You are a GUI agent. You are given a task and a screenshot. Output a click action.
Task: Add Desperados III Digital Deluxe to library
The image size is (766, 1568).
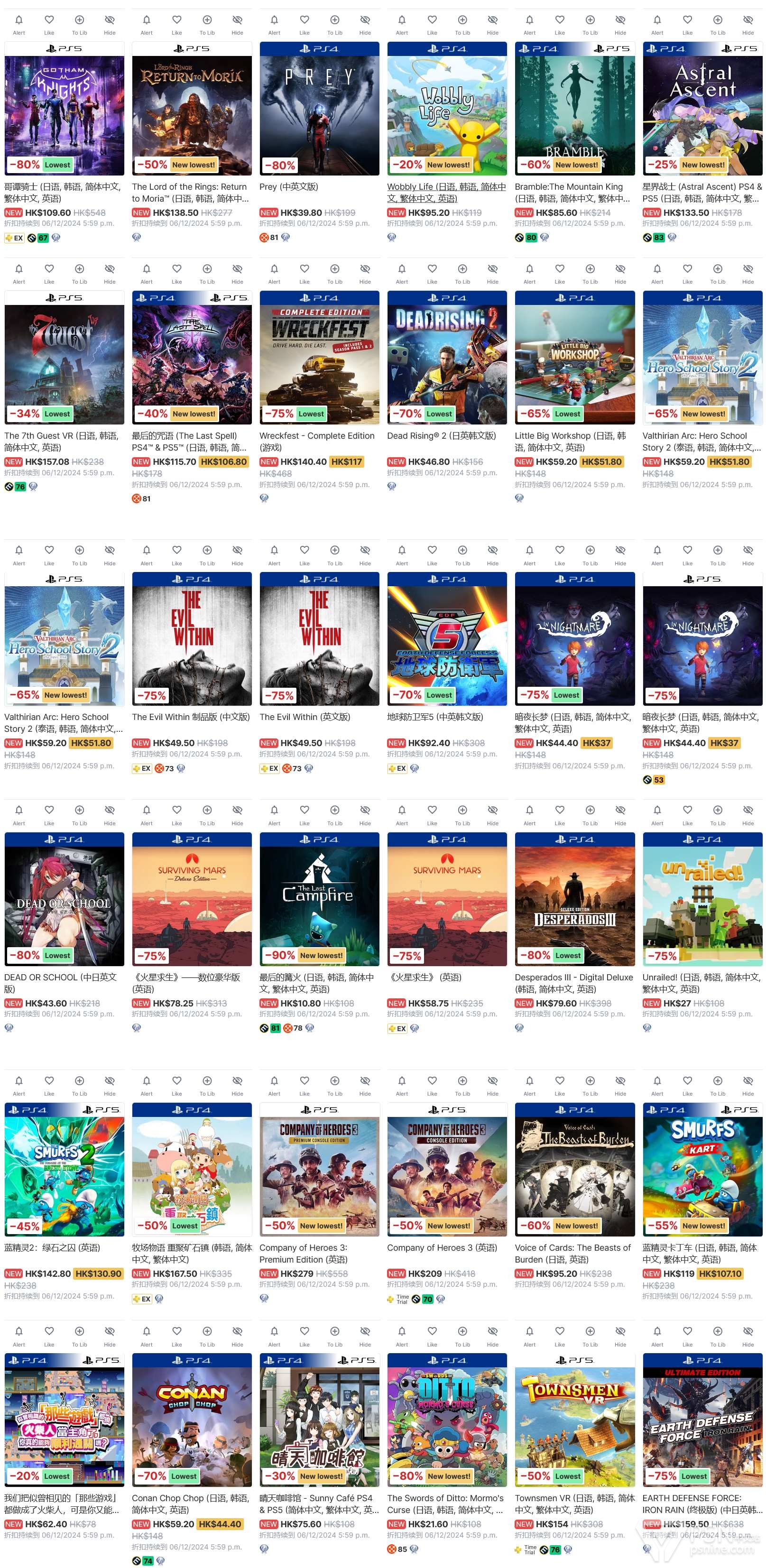click(590, 814)
